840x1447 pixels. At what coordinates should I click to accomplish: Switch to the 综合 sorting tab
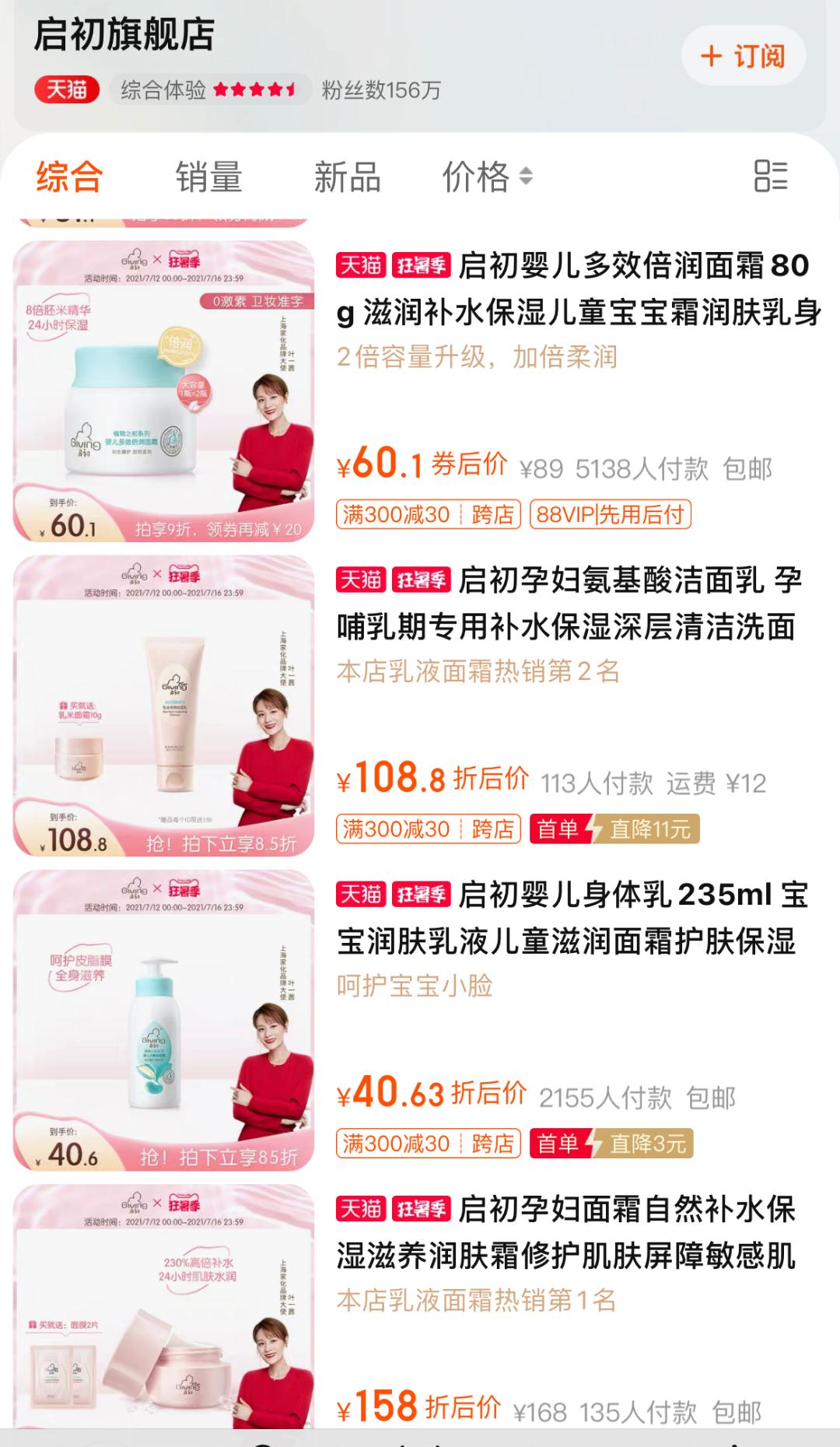coord(69,177)
